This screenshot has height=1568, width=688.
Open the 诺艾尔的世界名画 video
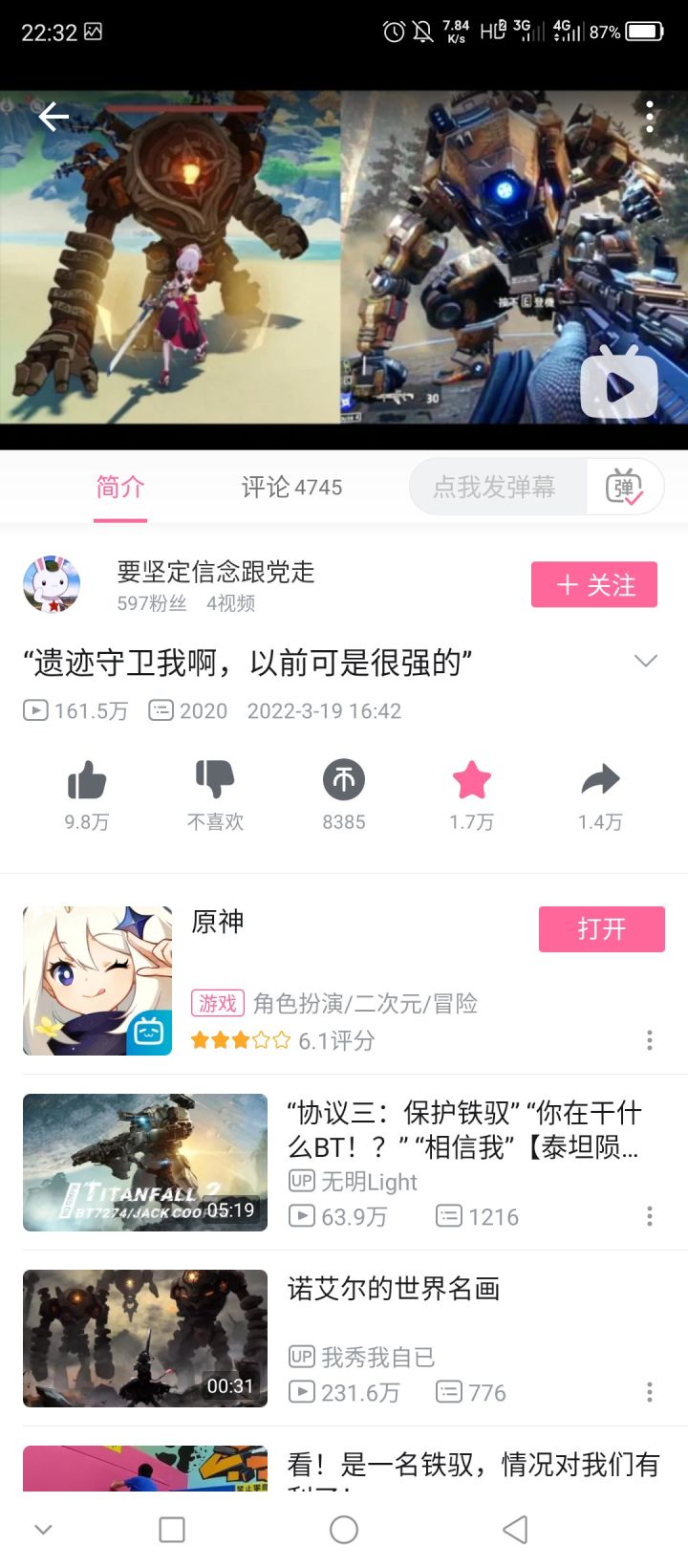(394, 1289)
